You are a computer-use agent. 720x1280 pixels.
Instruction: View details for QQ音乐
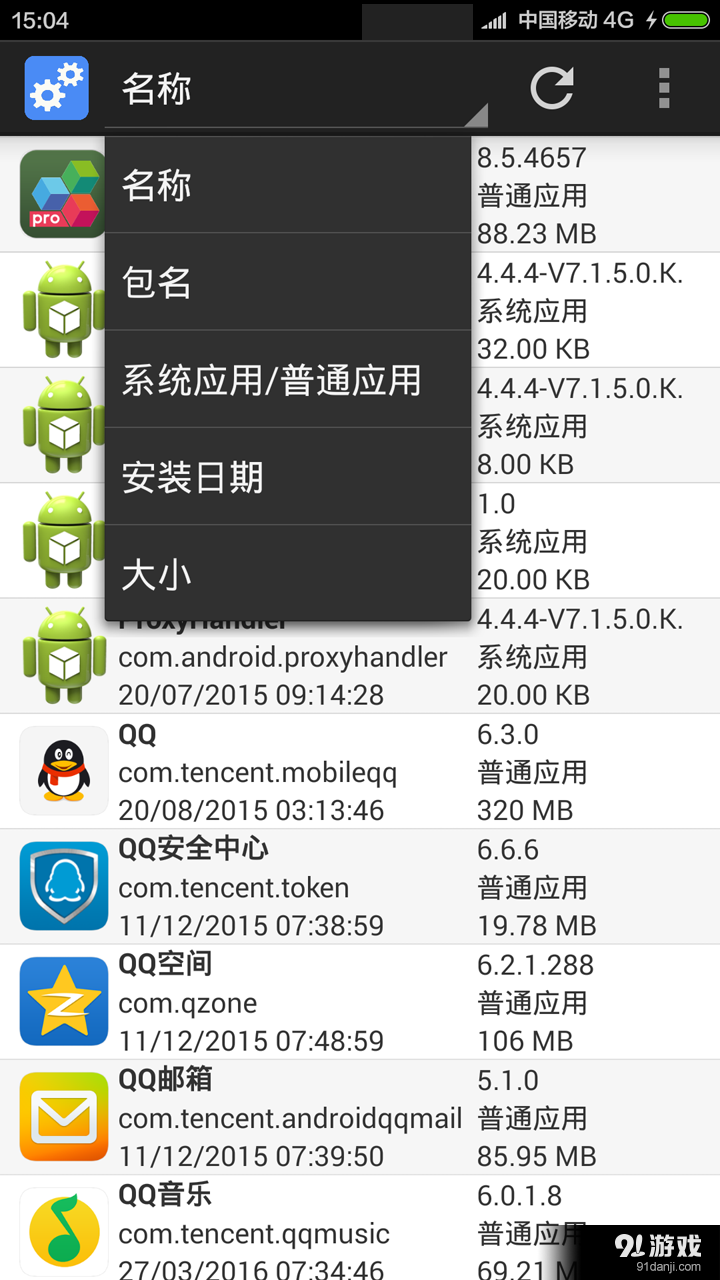300,1230
